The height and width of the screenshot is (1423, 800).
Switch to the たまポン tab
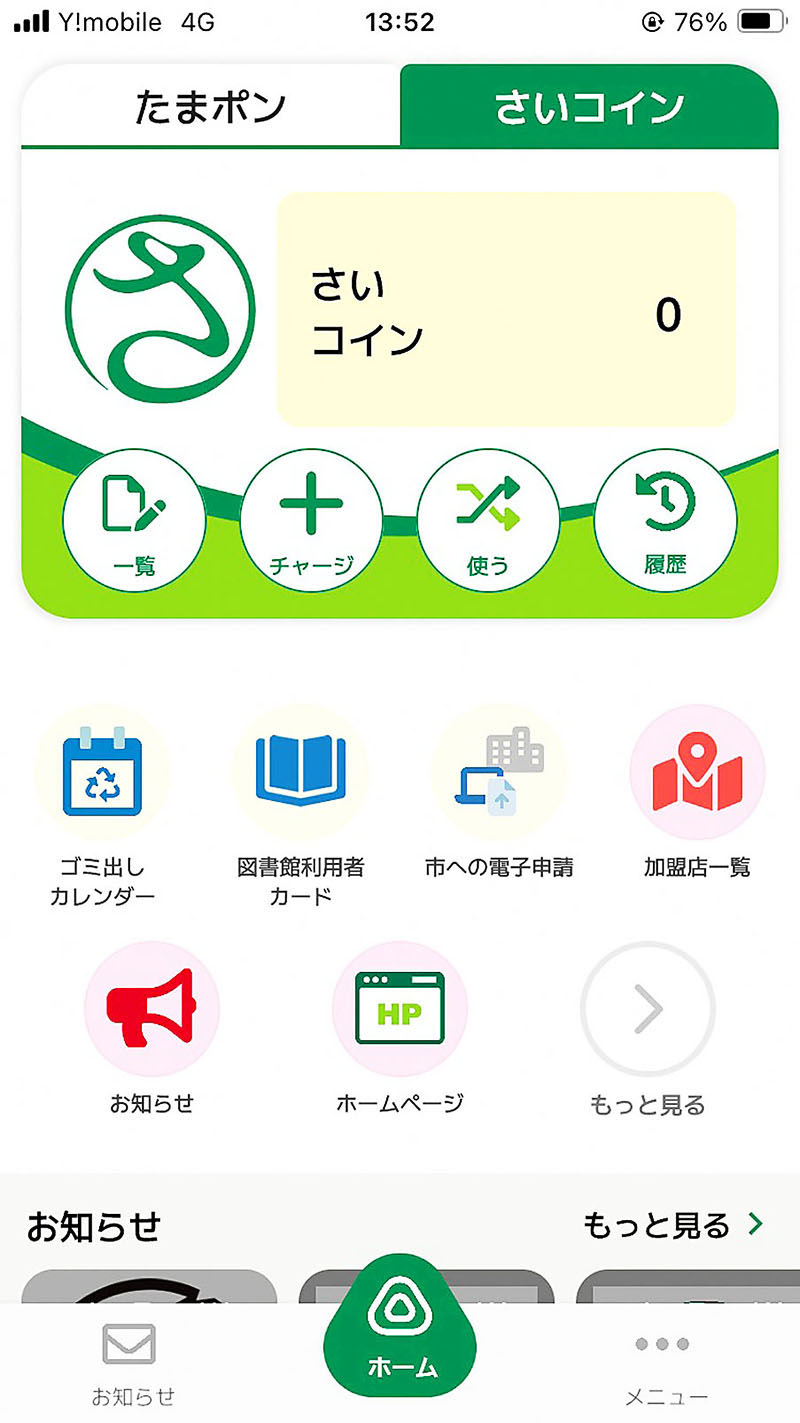point(210,107)
